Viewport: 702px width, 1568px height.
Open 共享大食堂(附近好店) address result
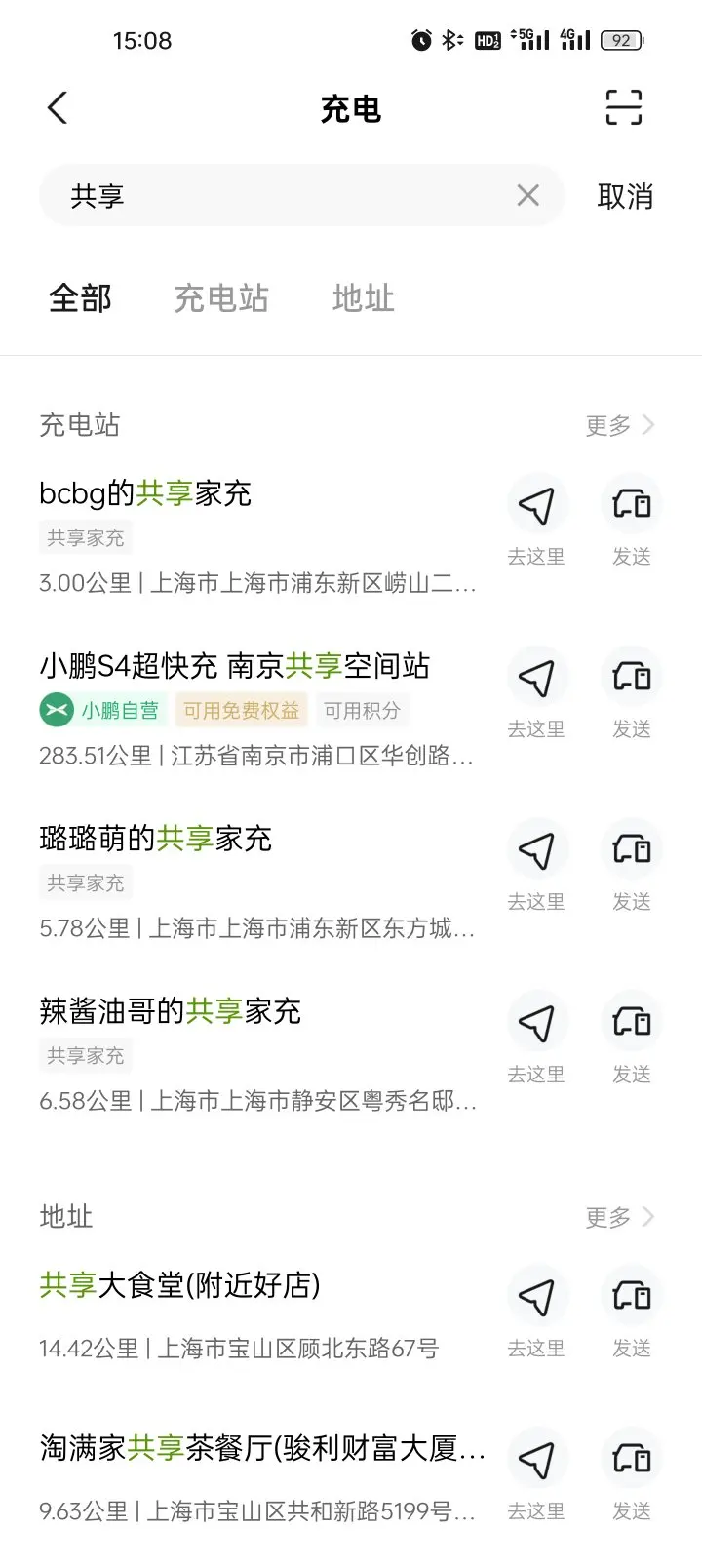click(x=258, y=1314)
